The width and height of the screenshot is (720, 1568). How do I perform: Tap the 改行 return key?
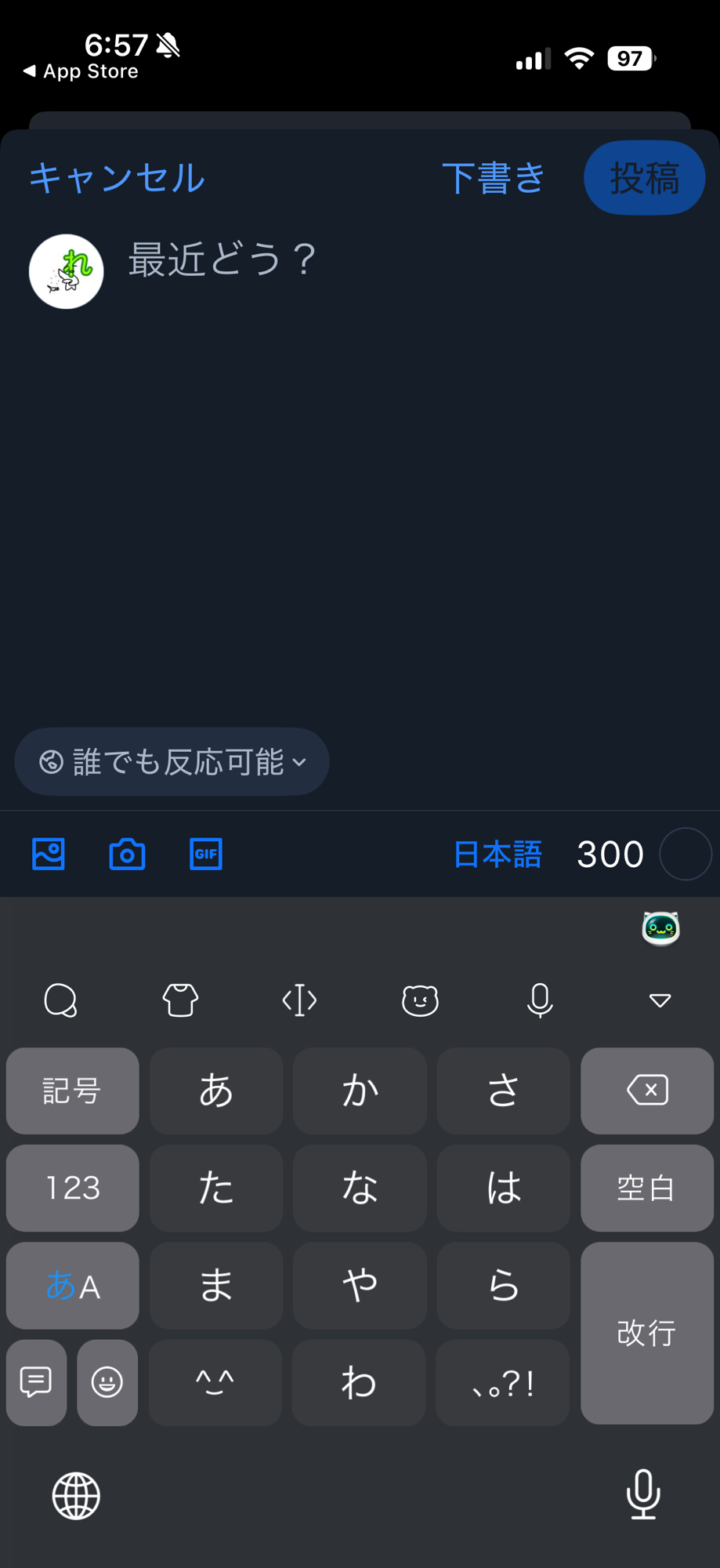[647, 1332]
